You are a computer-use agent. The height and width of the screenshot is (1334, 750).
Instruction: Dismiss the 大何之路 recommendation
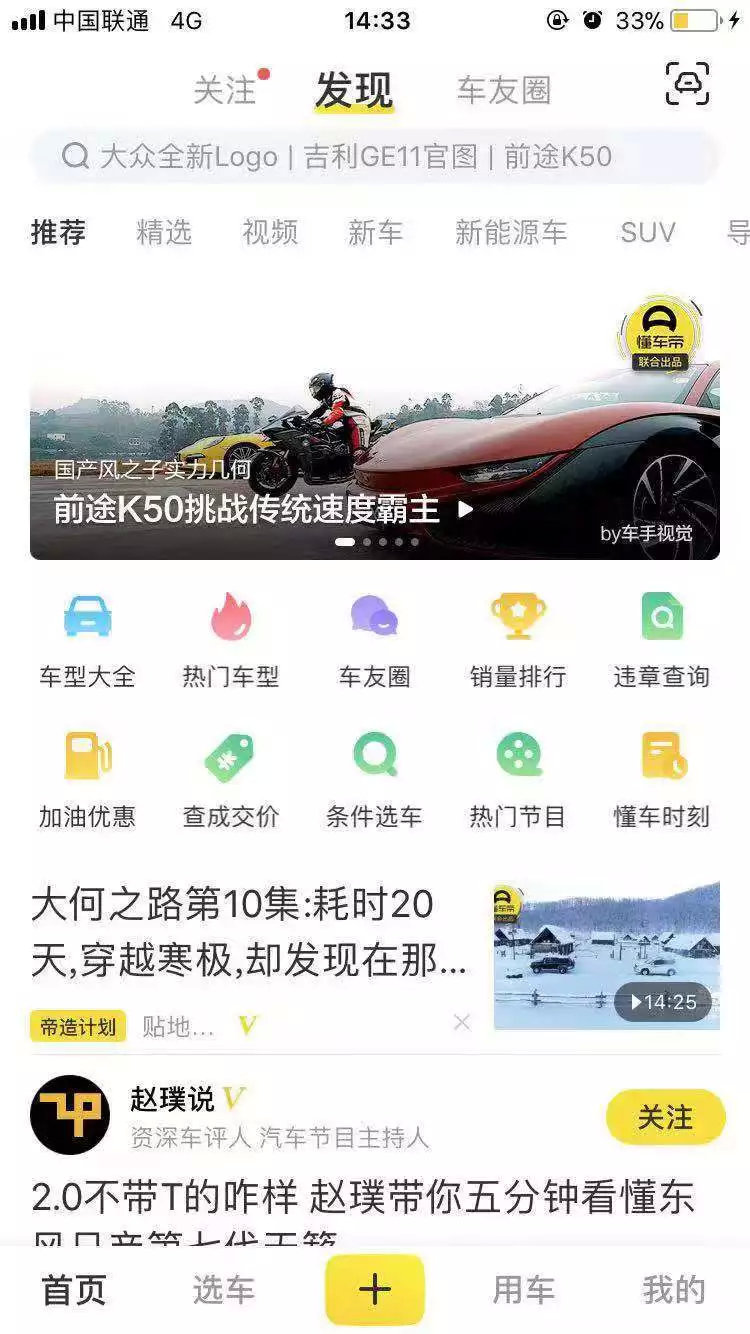tap(462, 1022)
